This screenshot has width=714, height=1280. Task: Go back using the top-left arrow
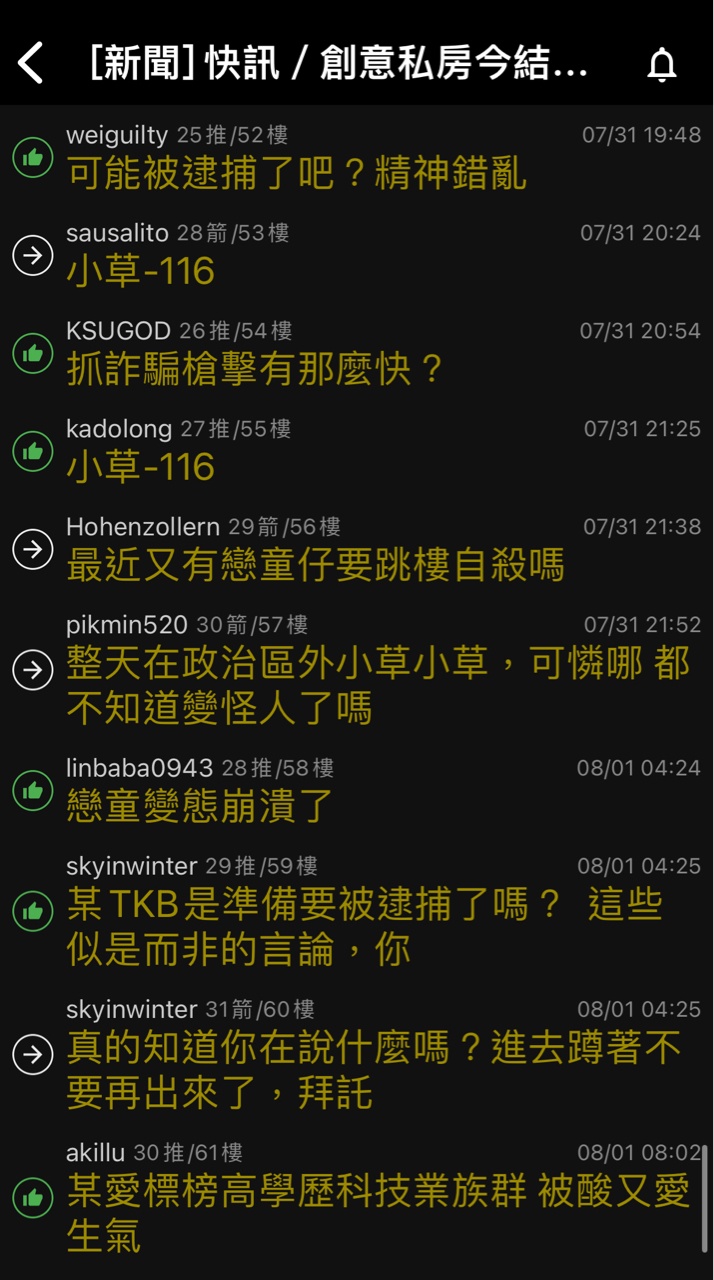point(32,65)
